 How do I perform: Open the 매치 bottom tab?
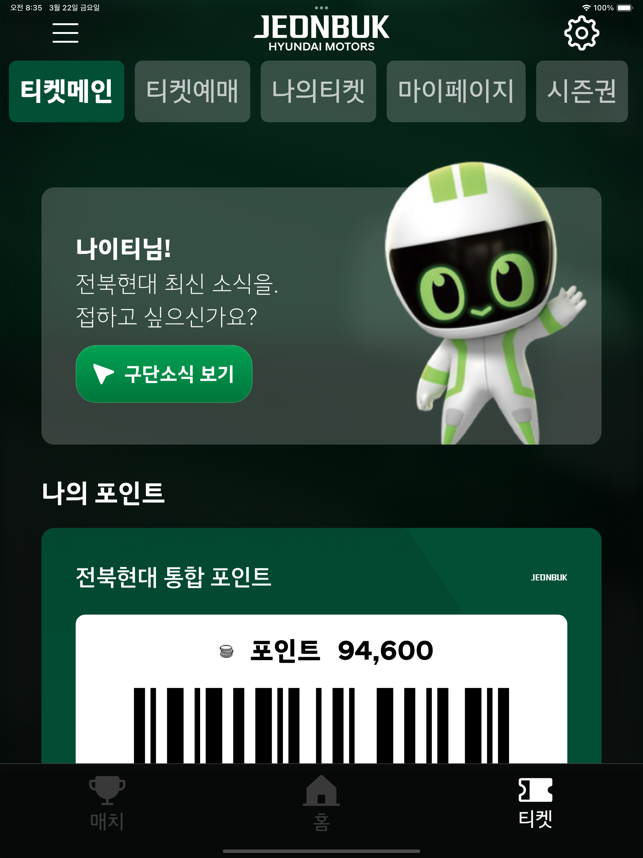click(x=107, y=803)
